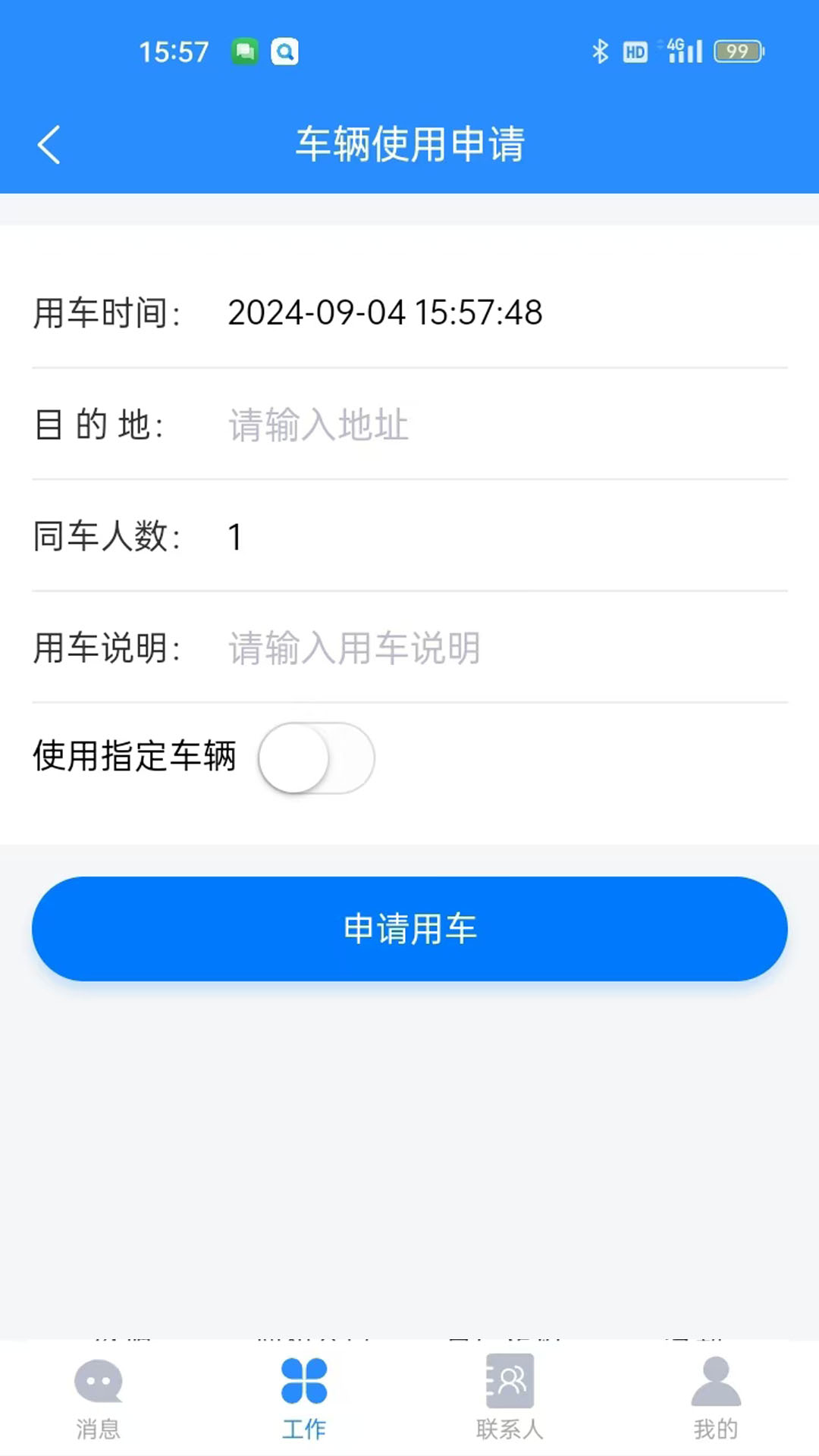Tap the 目的地 address input field
This screenshot has width=819, height=1456.
500,425
